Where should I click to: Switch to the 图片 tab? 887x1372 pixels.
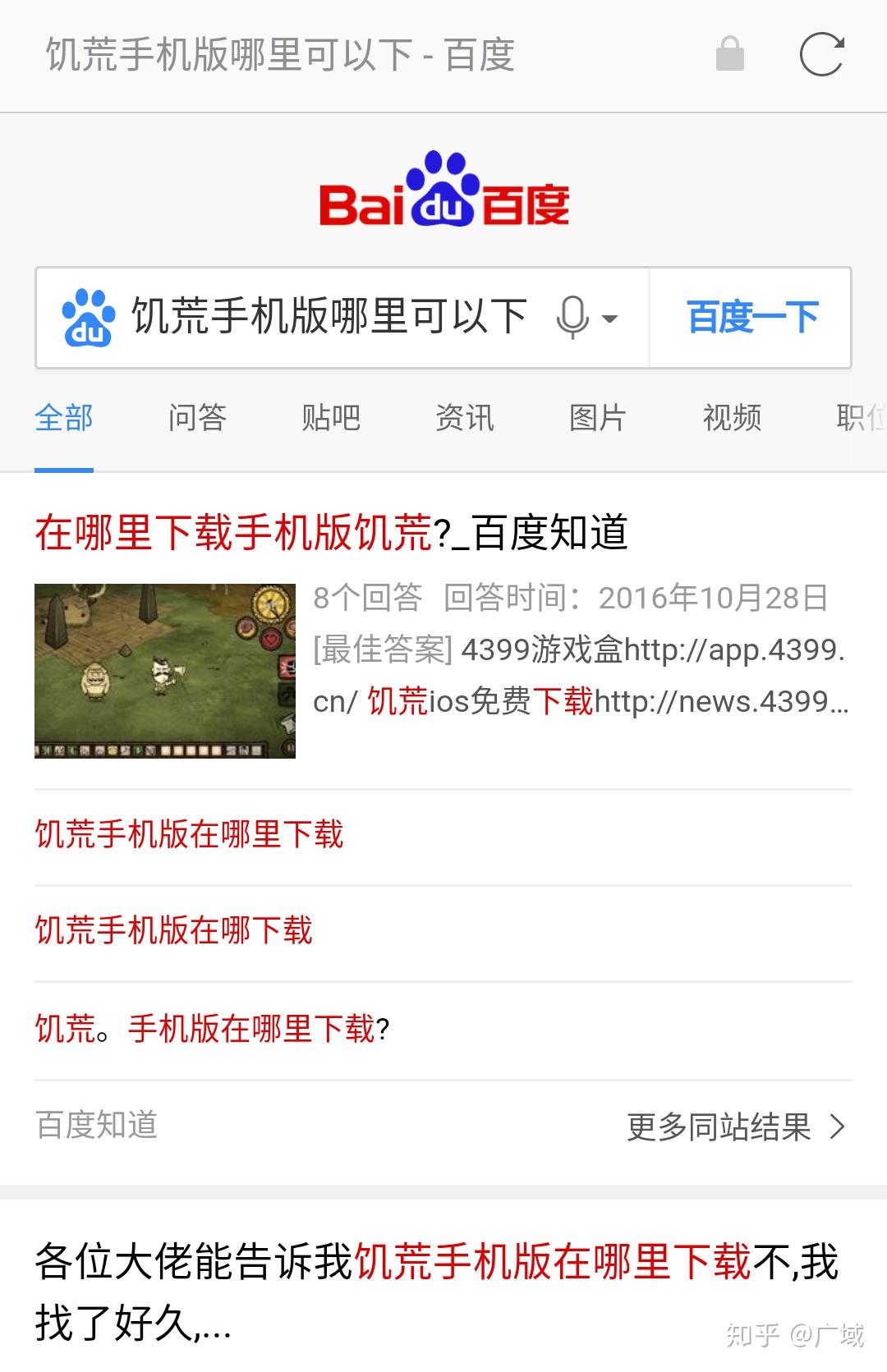pos(598,418)
